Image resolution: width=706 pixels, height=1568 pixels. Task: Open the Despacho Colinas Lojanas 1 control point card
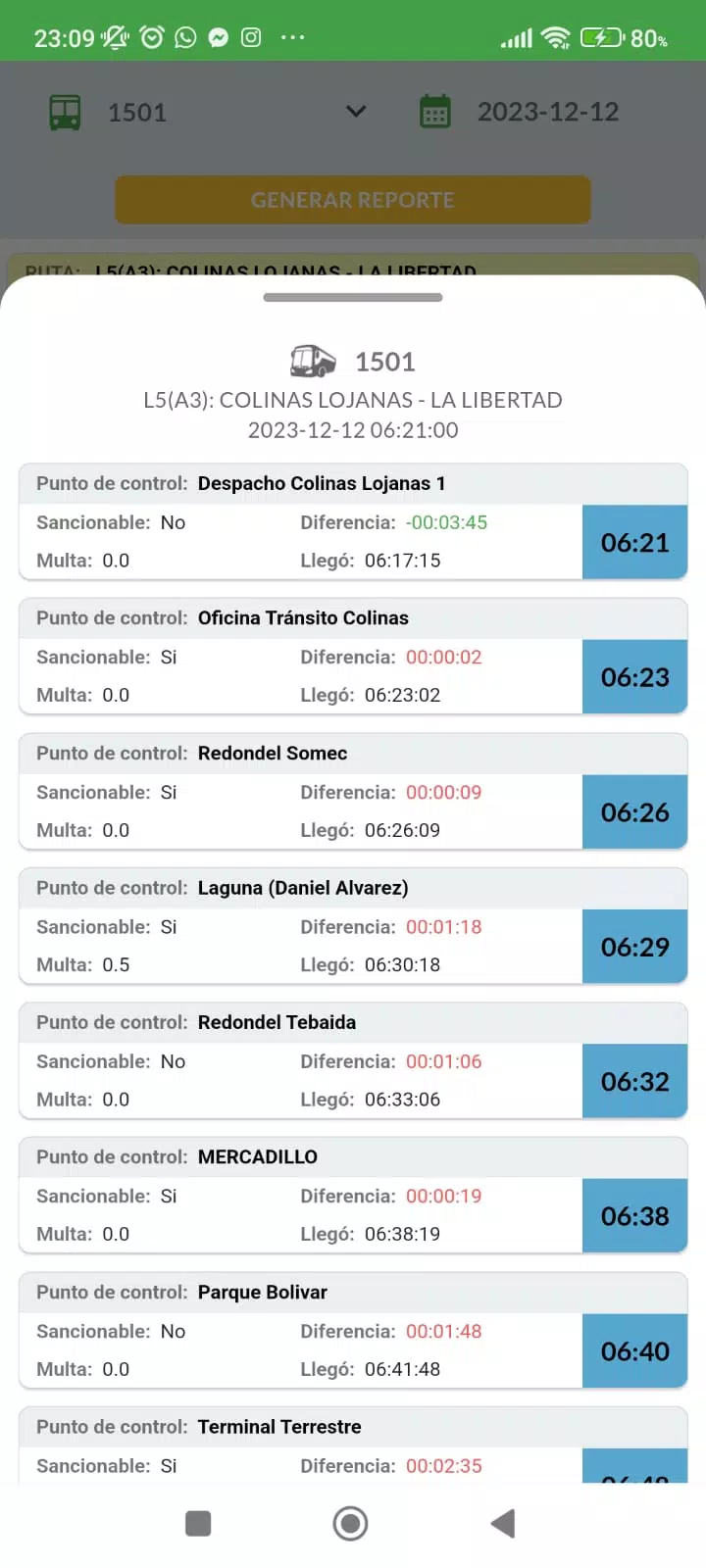[353, 521]
